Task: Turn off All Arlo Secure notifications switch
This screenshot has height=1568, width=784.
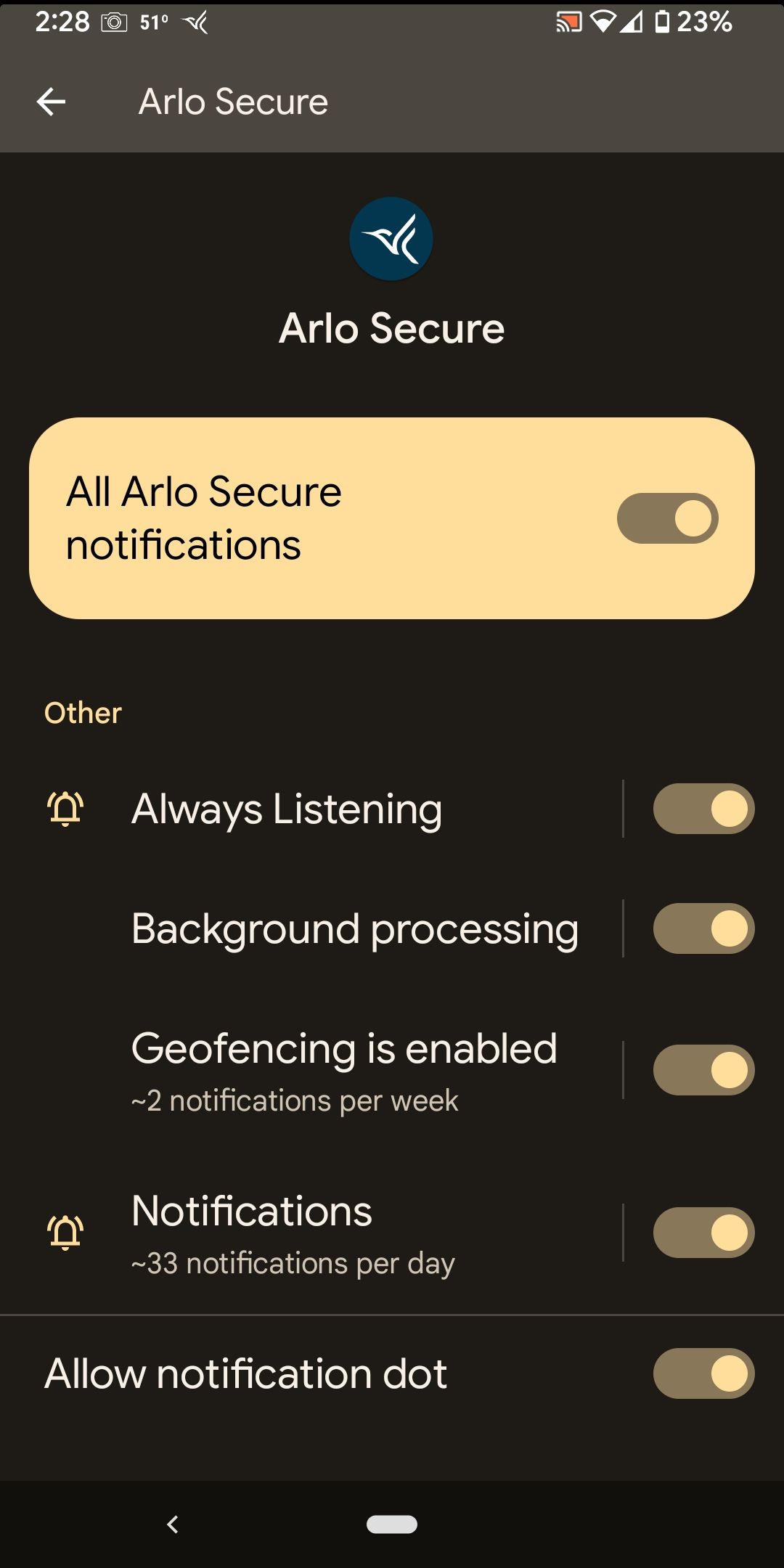Action: [667, 518]
